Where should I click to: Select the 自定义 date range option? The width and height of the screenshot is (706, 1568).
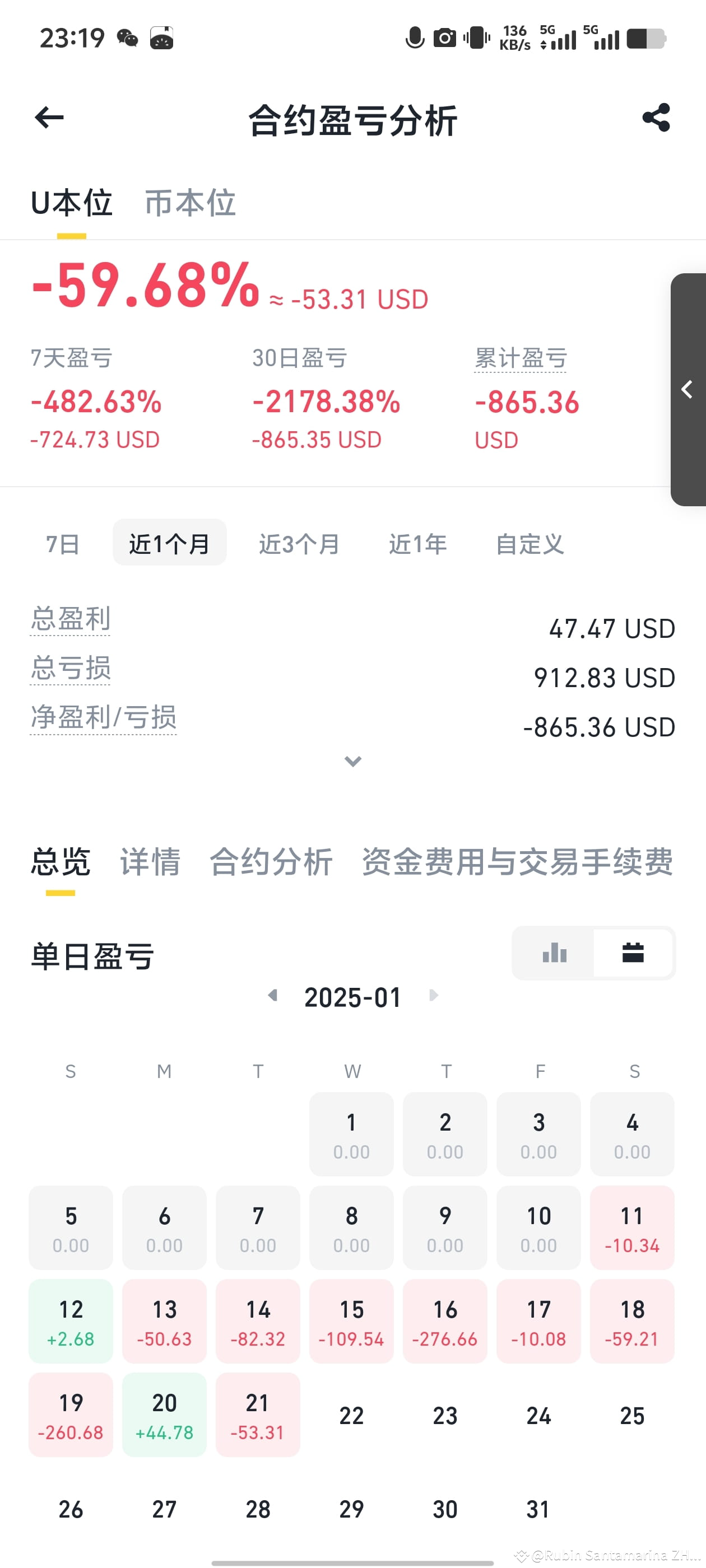click(x=530, y=544)
